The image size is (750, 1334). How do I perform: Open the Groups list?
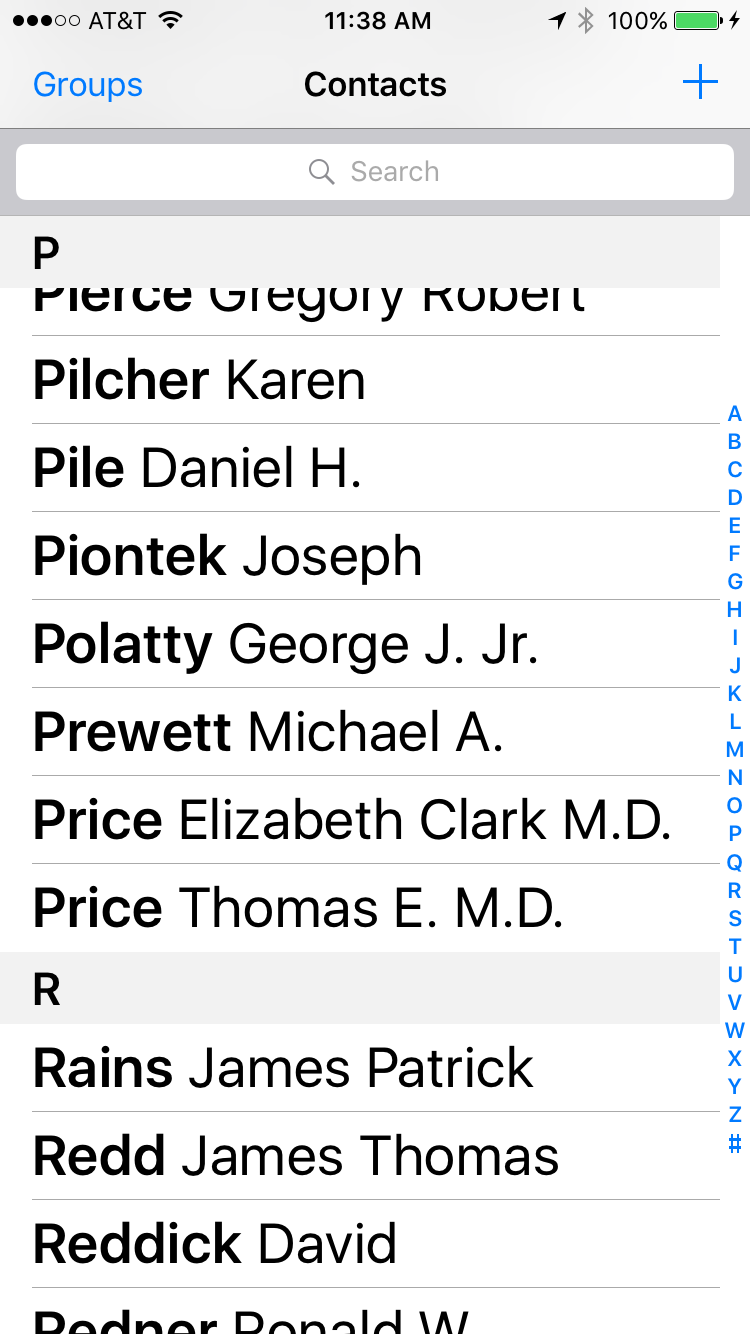pyautogui.click(x=88, y=85)
